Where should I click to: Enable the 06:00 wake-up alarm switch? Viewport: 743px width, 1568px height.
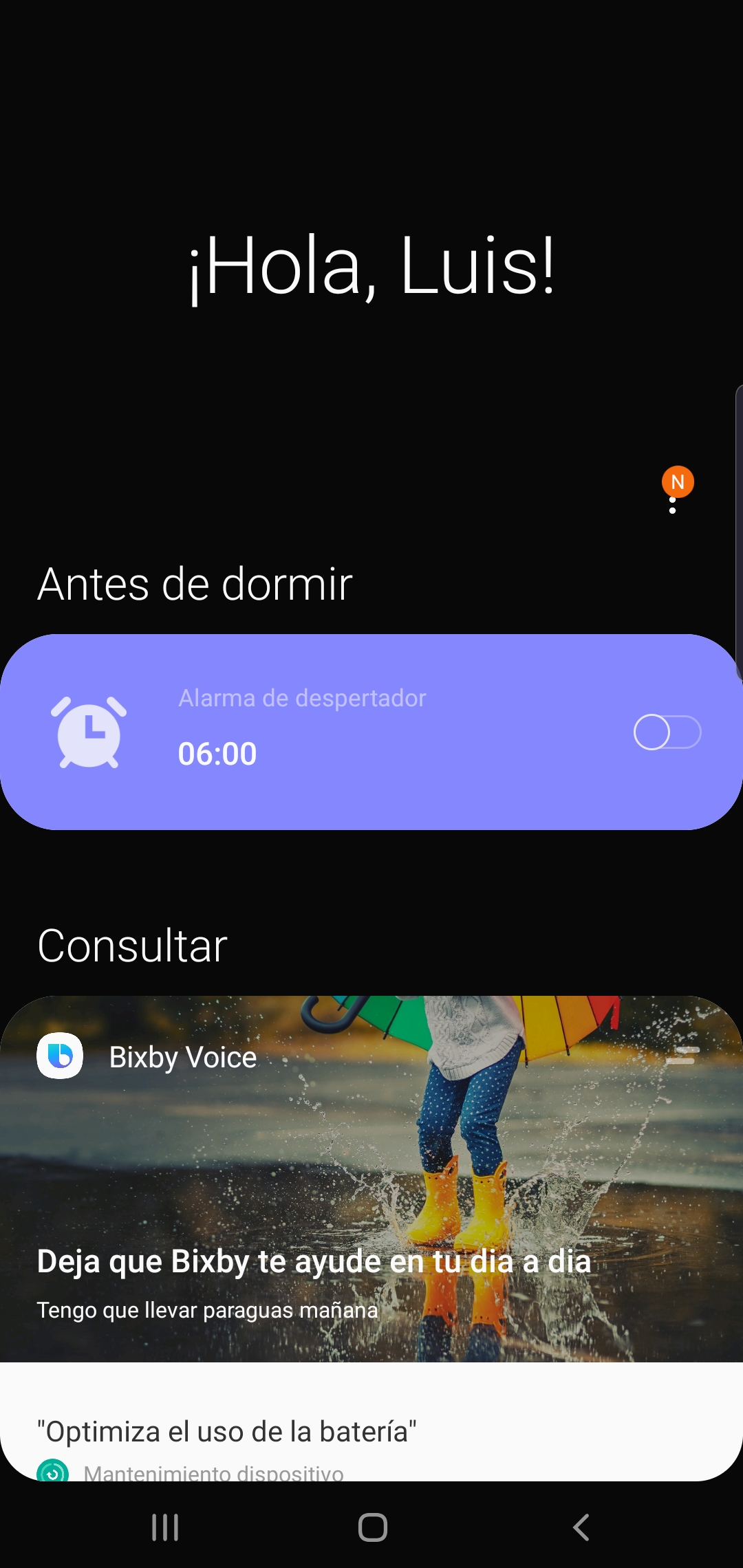click(x=667, y=732)
